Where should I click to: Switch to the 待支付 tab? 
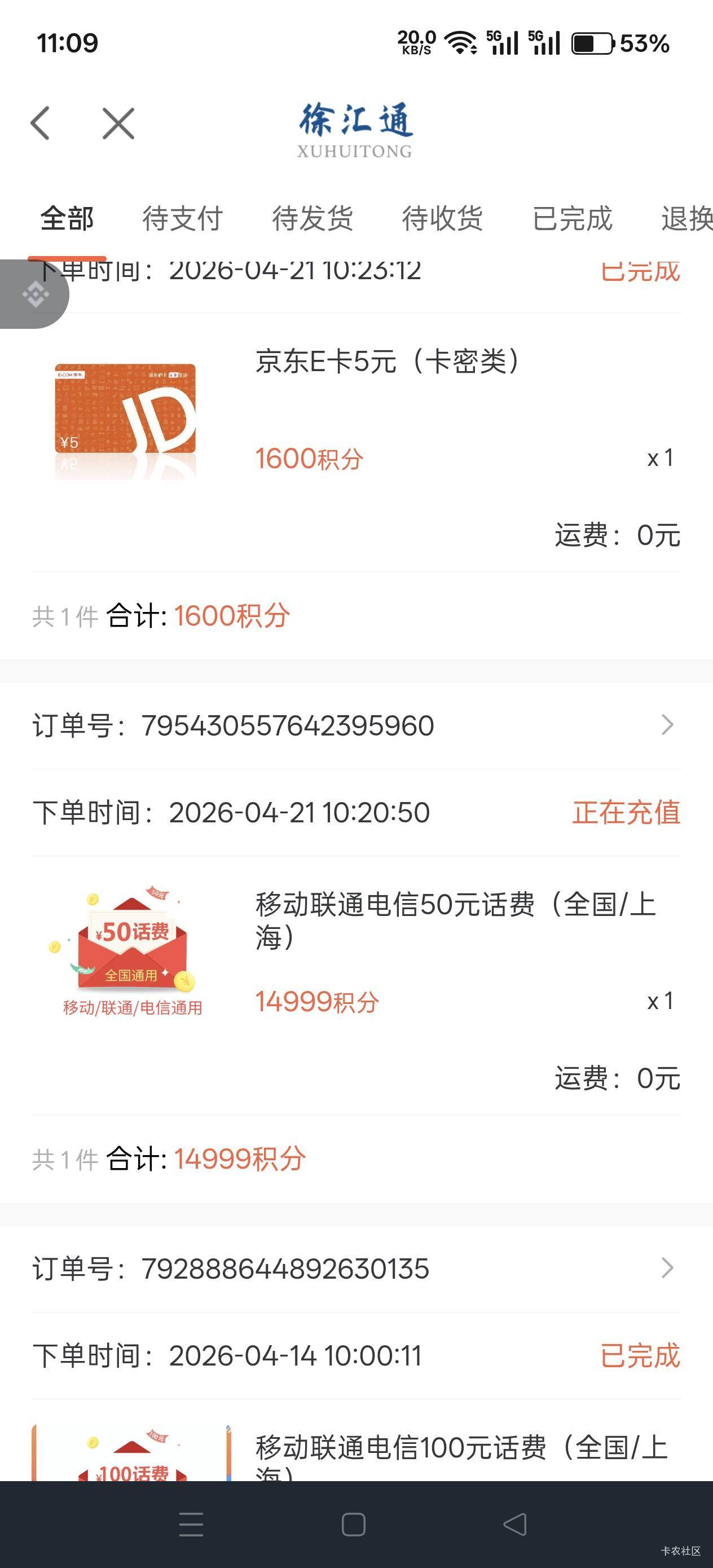(x=182, y=219)
